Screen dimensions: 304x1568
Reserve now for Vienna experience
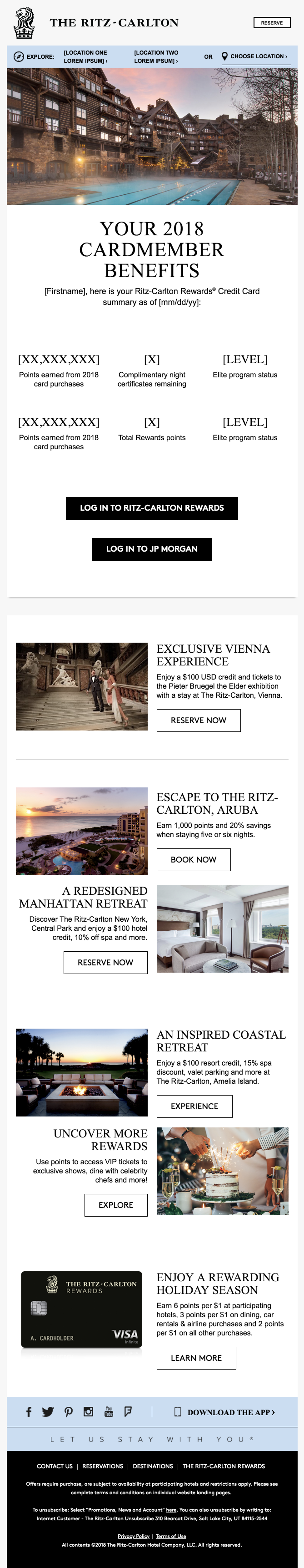198,720
